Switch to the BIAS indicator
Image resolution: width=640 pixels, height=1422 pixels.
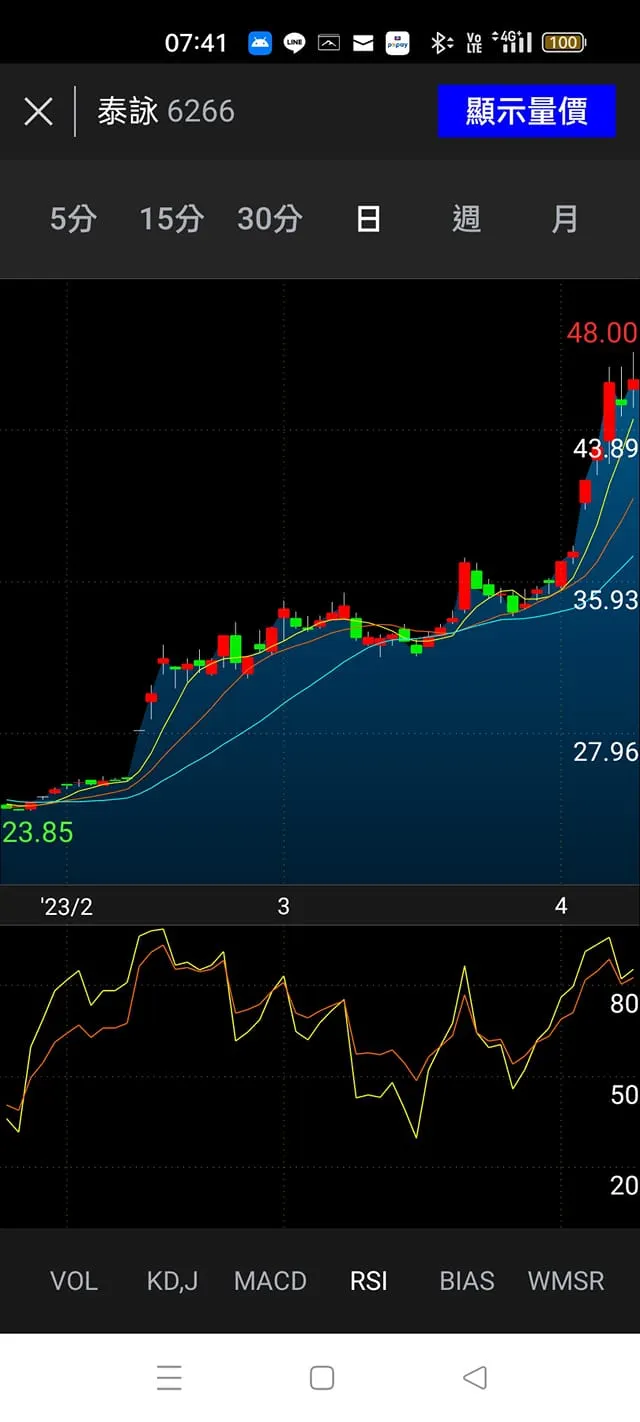(x=467, y=1281)
